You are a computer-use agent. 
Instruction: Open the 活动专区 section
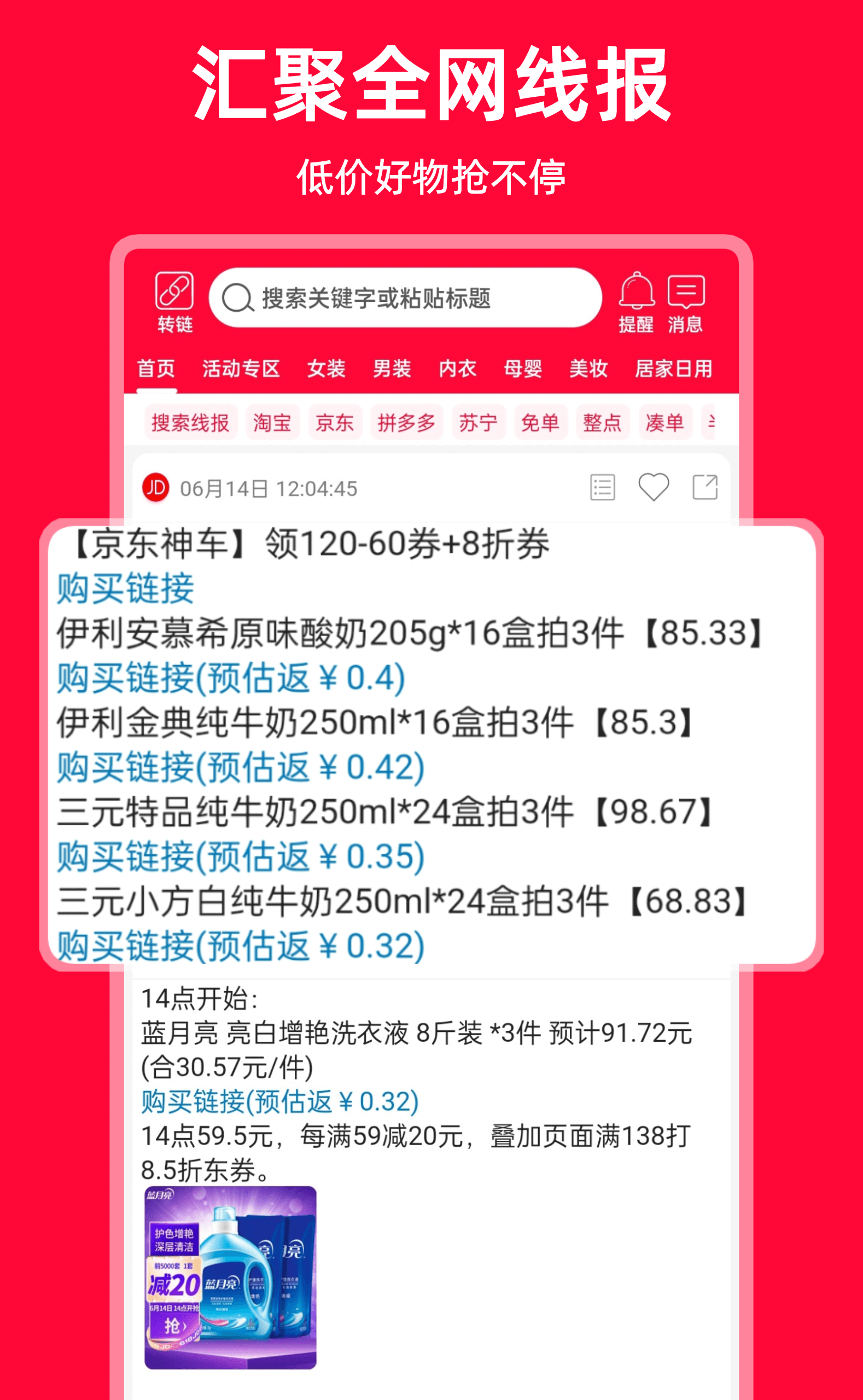coord(242,369)
